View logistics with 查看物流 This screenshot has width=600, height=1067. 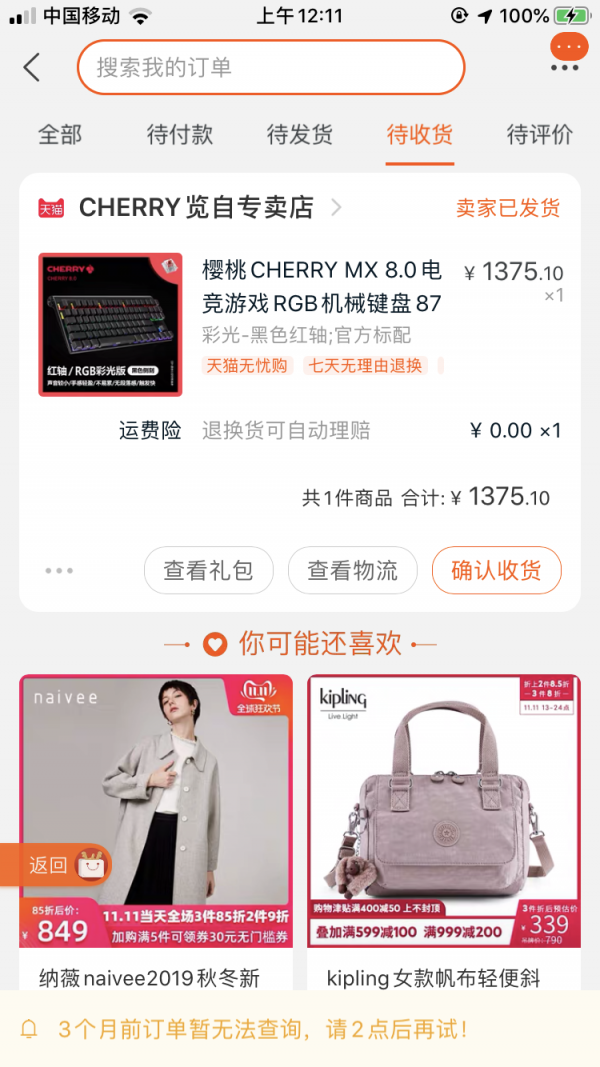[x=352, y=570]
